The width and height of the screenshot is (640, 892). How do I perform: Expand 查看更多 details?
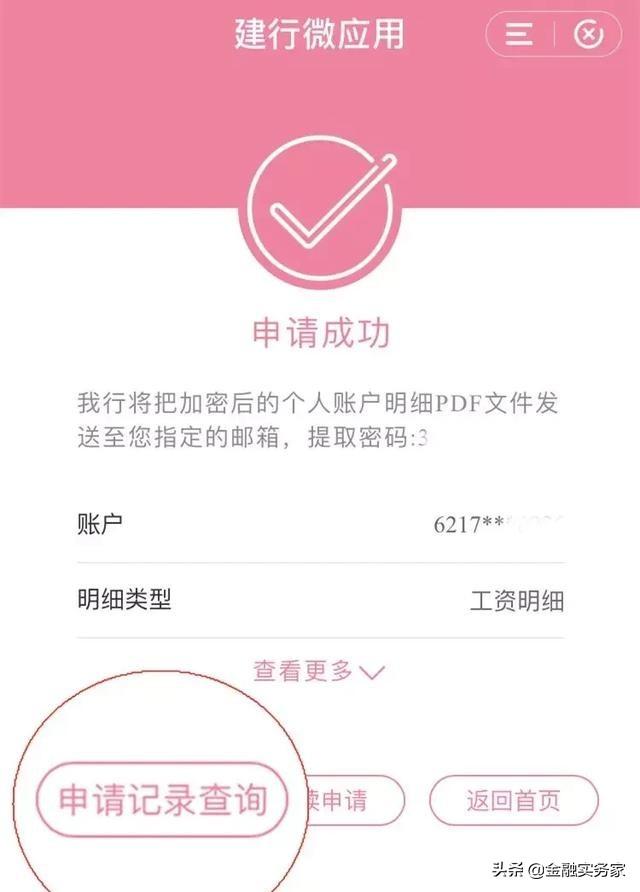tap(319, 671)
